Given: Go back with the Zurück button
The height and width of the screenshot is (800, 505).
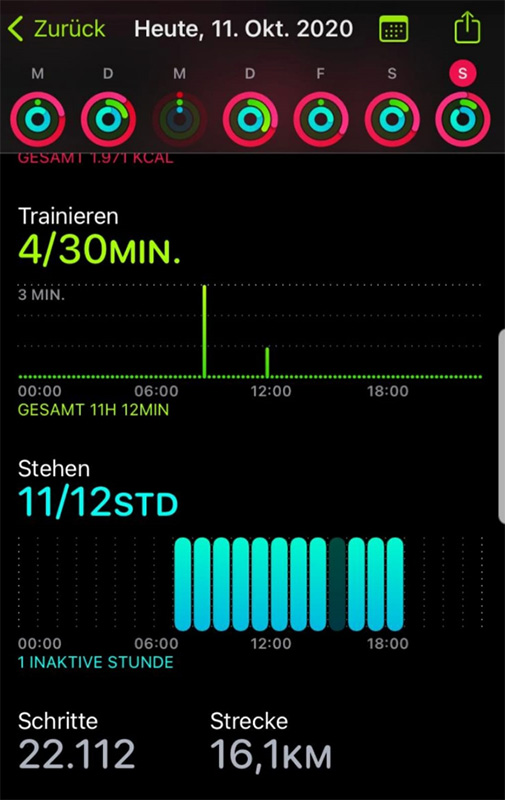Looking at the screenshot, I should pyautogui.click(x=57, y=29).
